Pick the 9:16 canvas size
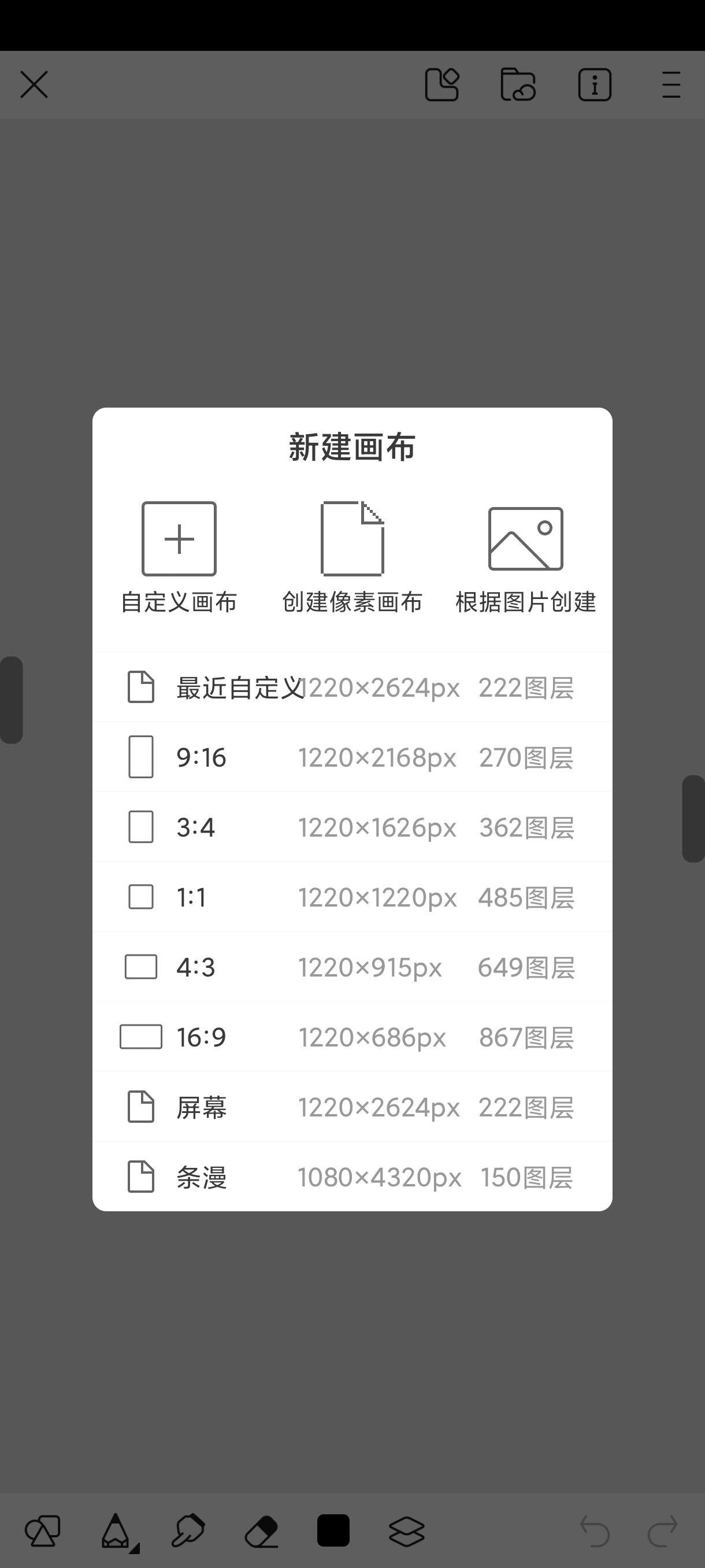This screenshot has height=1568, width=705. (x=352, y=758)
